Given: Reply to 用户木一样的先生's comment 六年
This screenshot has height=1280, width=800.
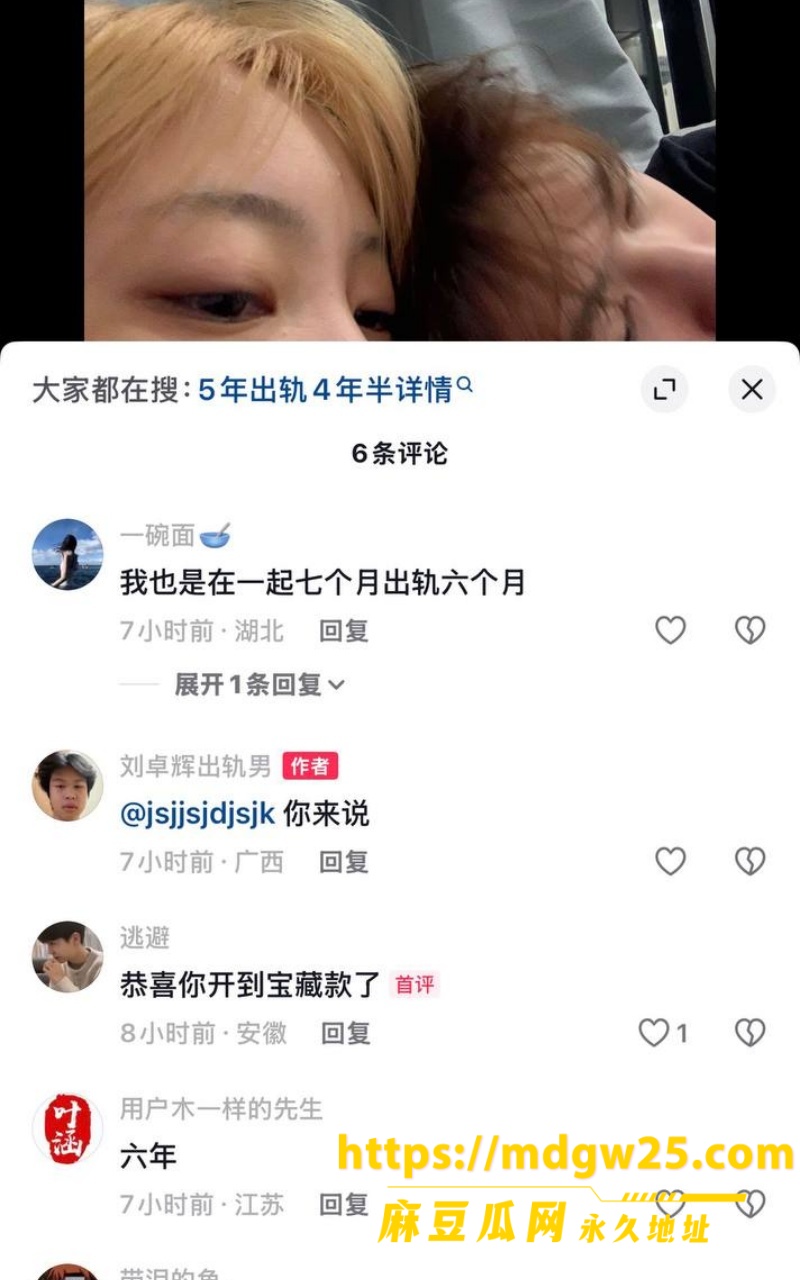Looking at the screenshot, I should [344, 1205].
